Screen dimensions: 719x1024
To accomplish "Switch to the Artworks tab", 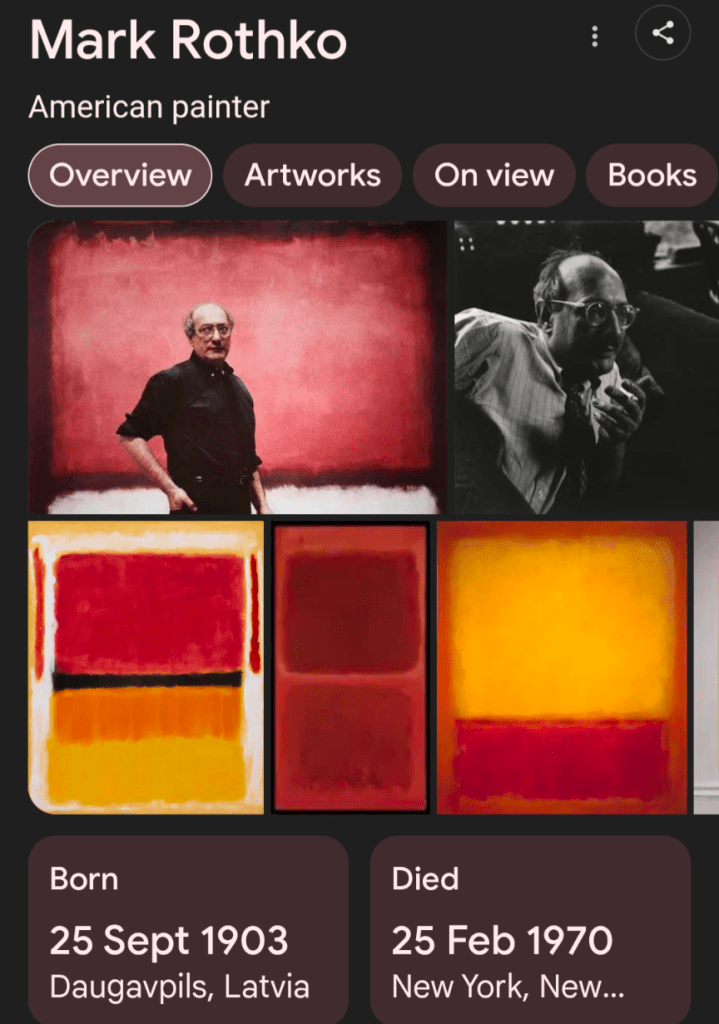I will click(x=312, y=175).
